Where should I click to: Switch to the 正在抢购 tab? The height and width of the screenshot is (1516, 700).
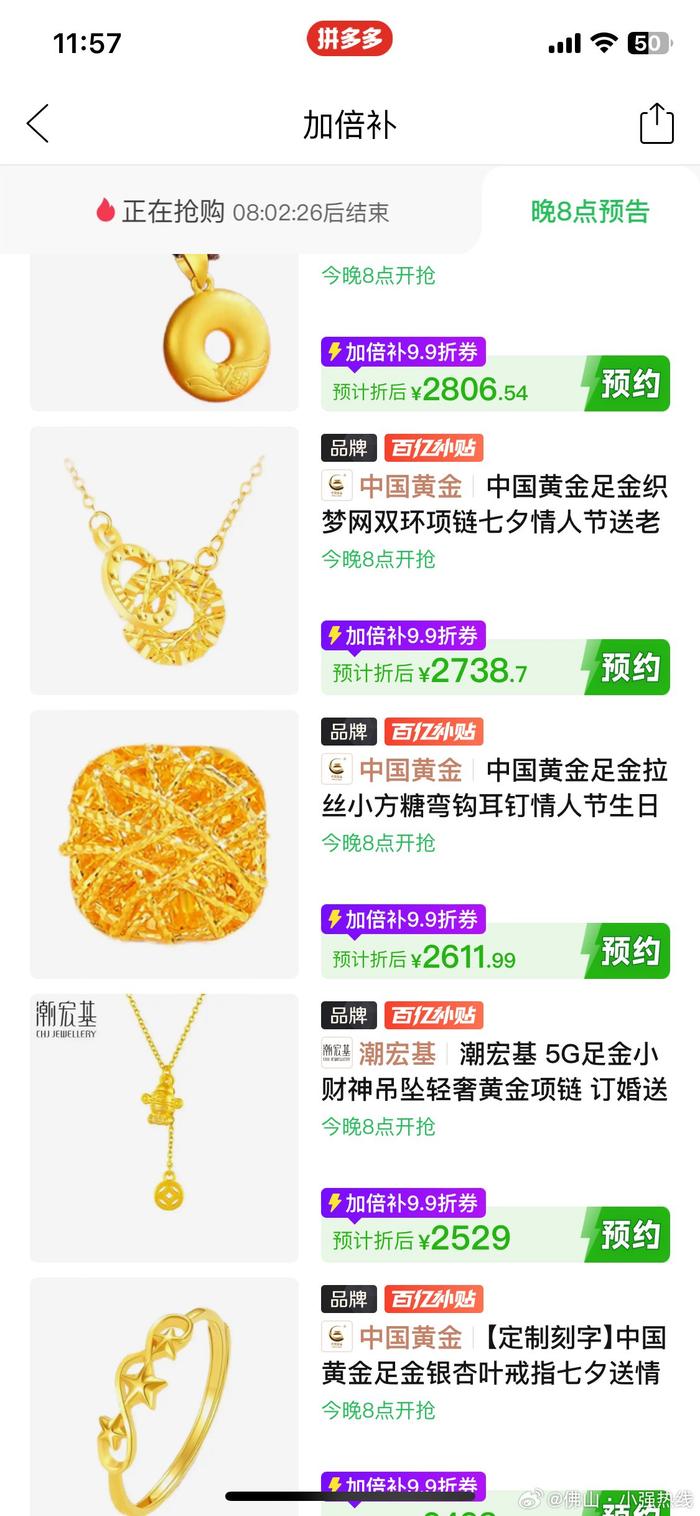tap(240, 211)
